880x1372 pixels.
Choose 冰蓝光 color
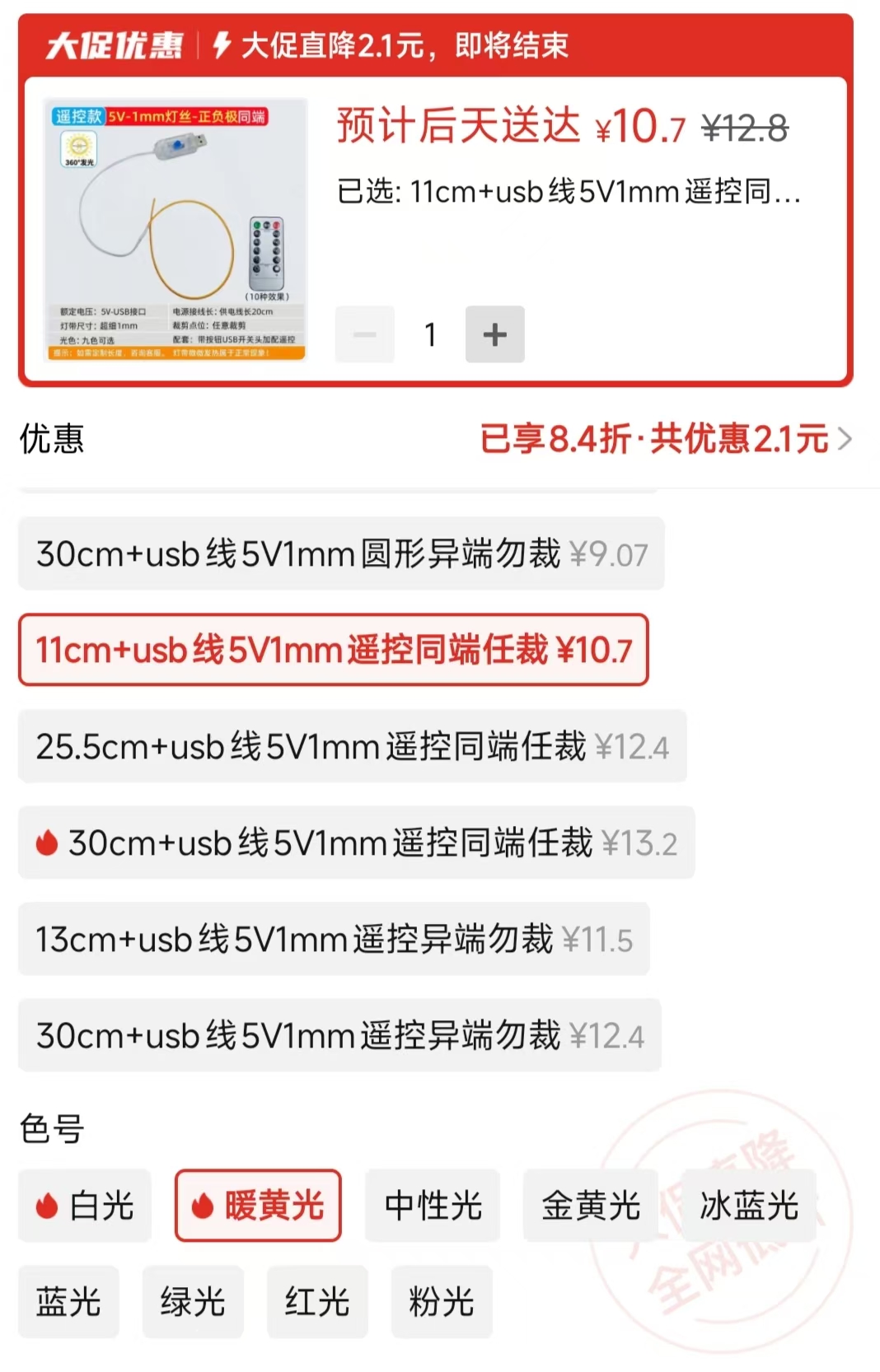[x=749, y=1206]
